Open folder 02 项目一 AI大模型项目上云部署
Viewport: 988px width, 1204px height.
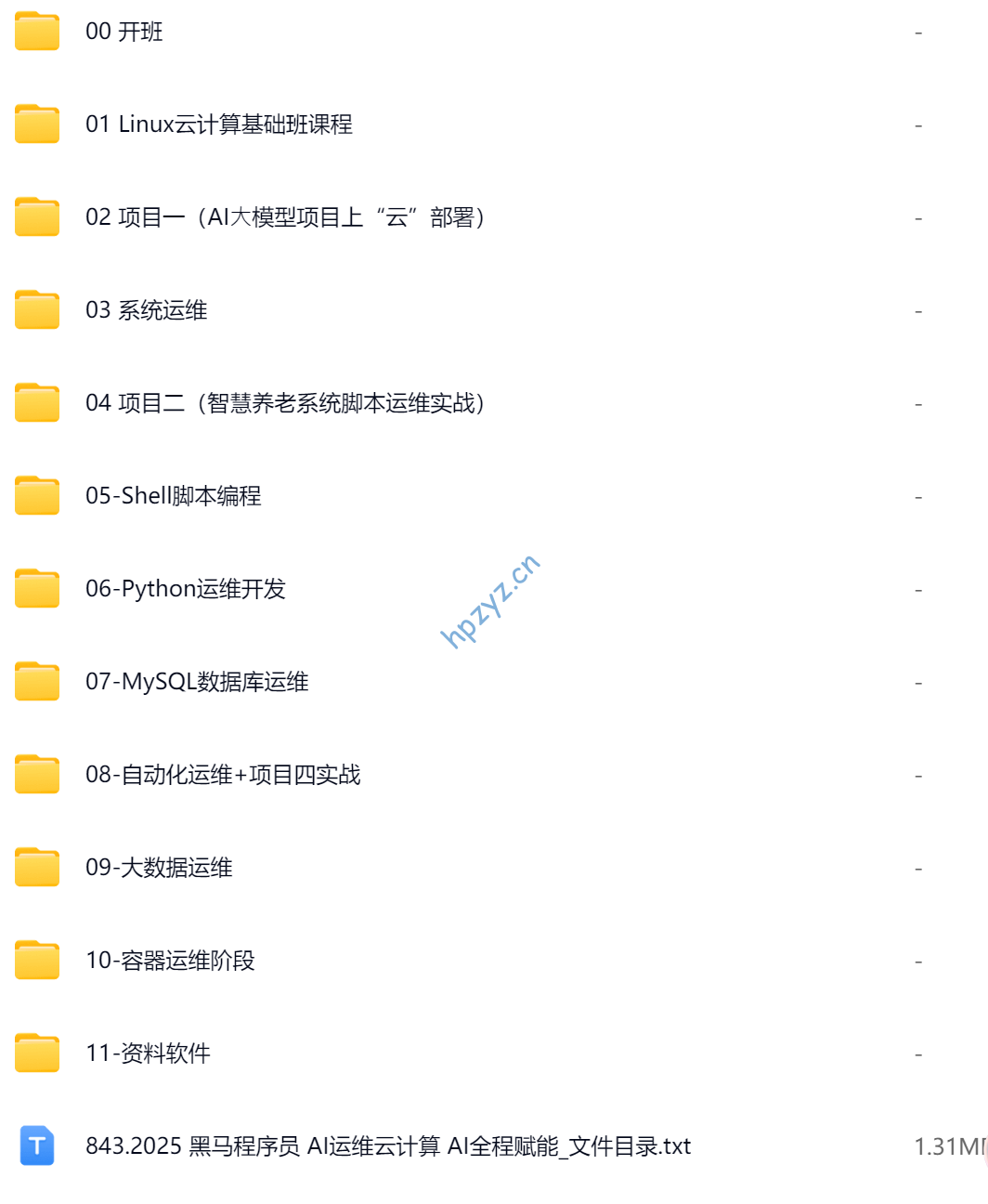point(284,217)
